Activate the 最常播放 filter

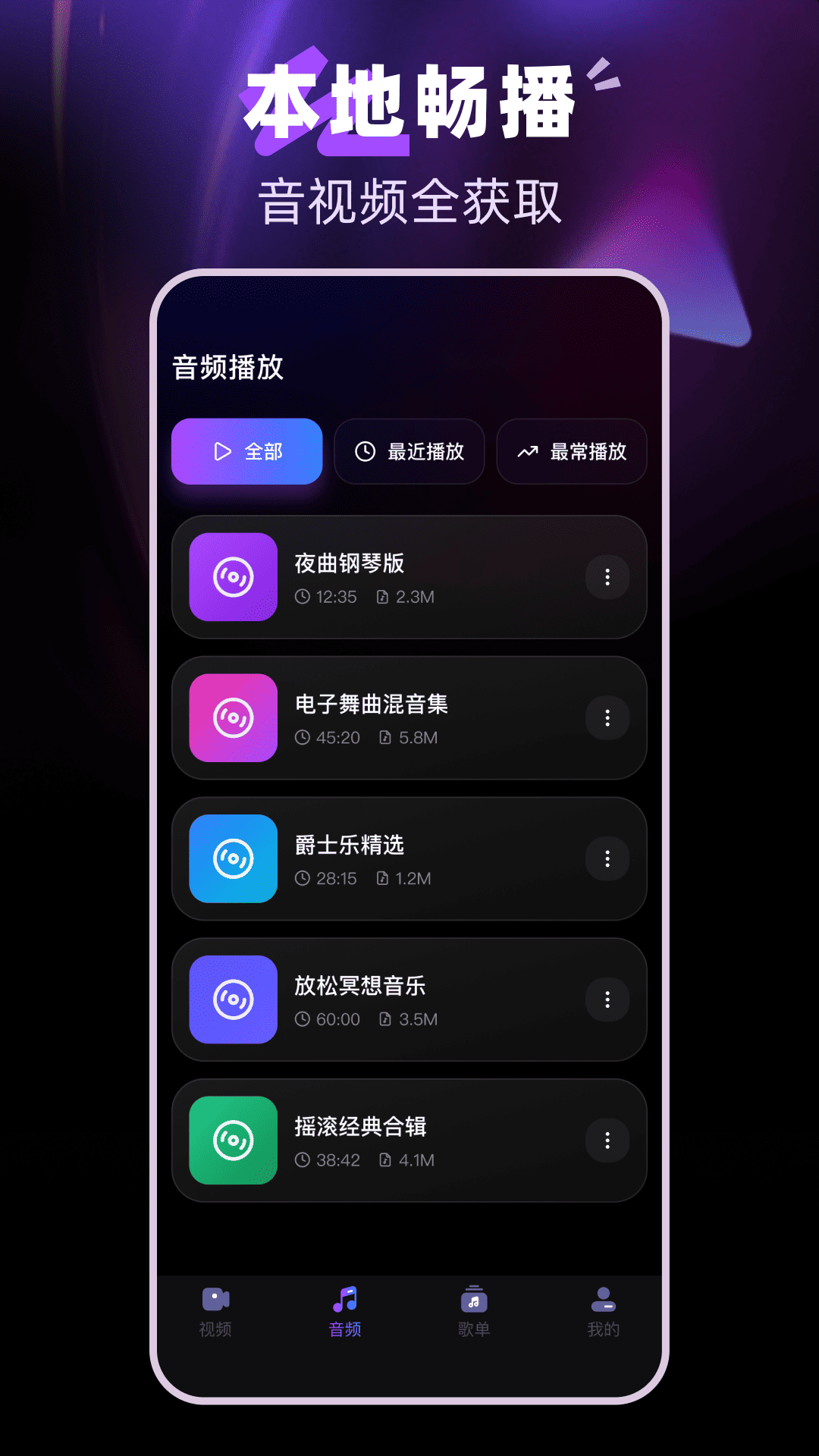point(572,451)
